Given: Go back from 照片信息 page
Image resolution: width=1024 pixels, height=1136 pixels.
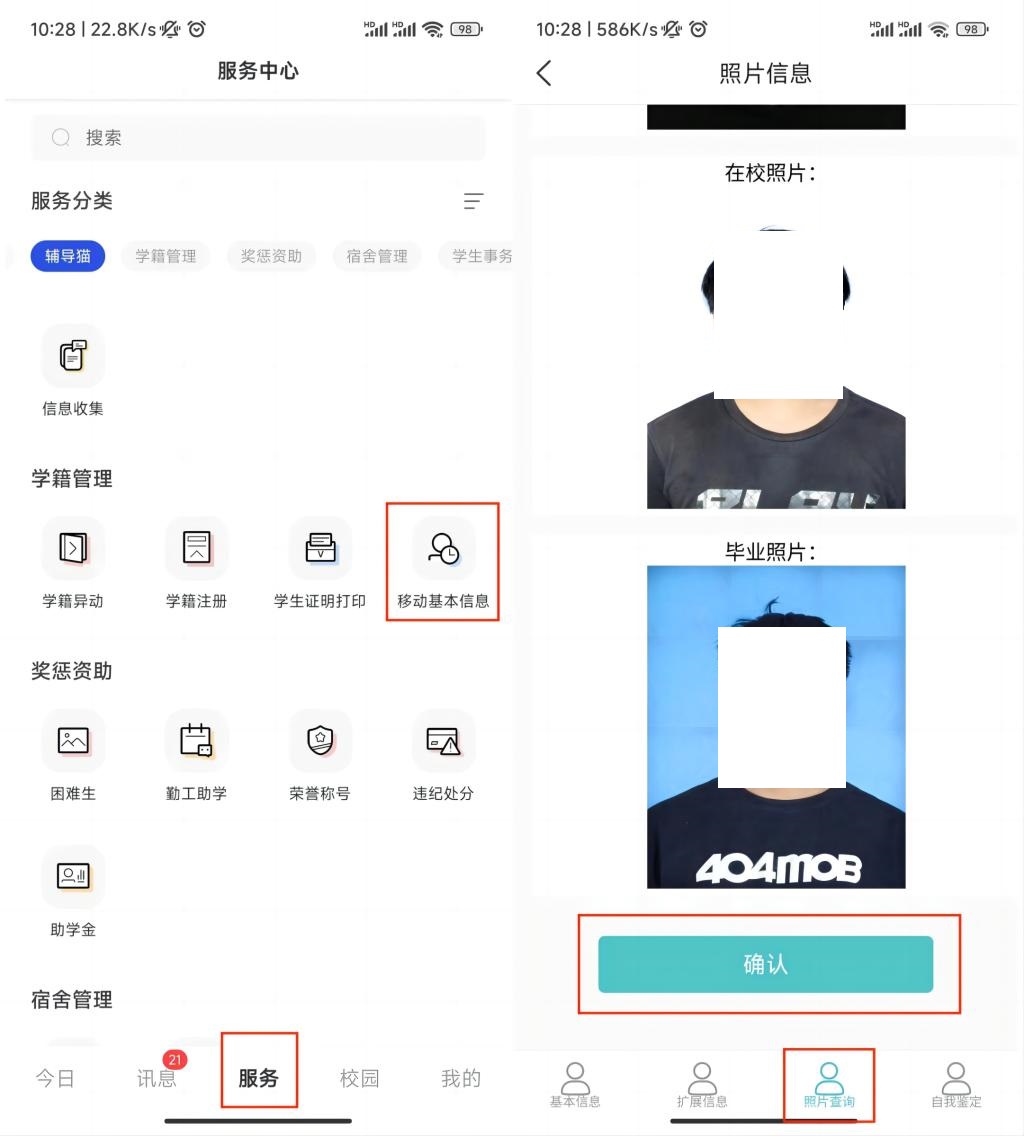Looking at the screenshot, I should (x=544, y=73).
